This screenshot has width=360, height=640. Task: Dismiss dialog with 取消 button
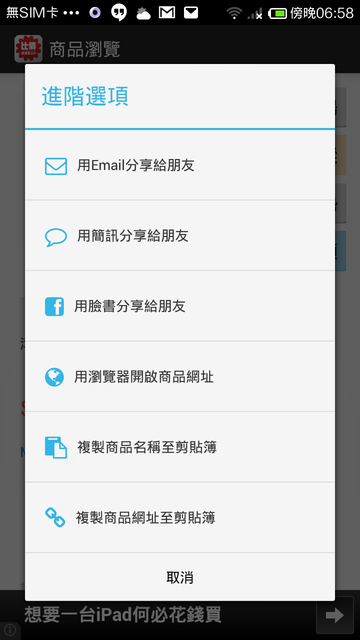(x=180, y=577)
